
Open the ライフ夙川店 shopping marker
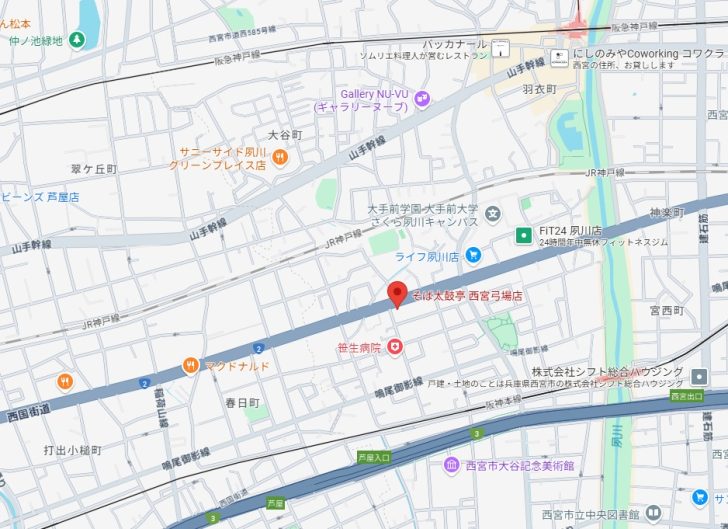473,256
